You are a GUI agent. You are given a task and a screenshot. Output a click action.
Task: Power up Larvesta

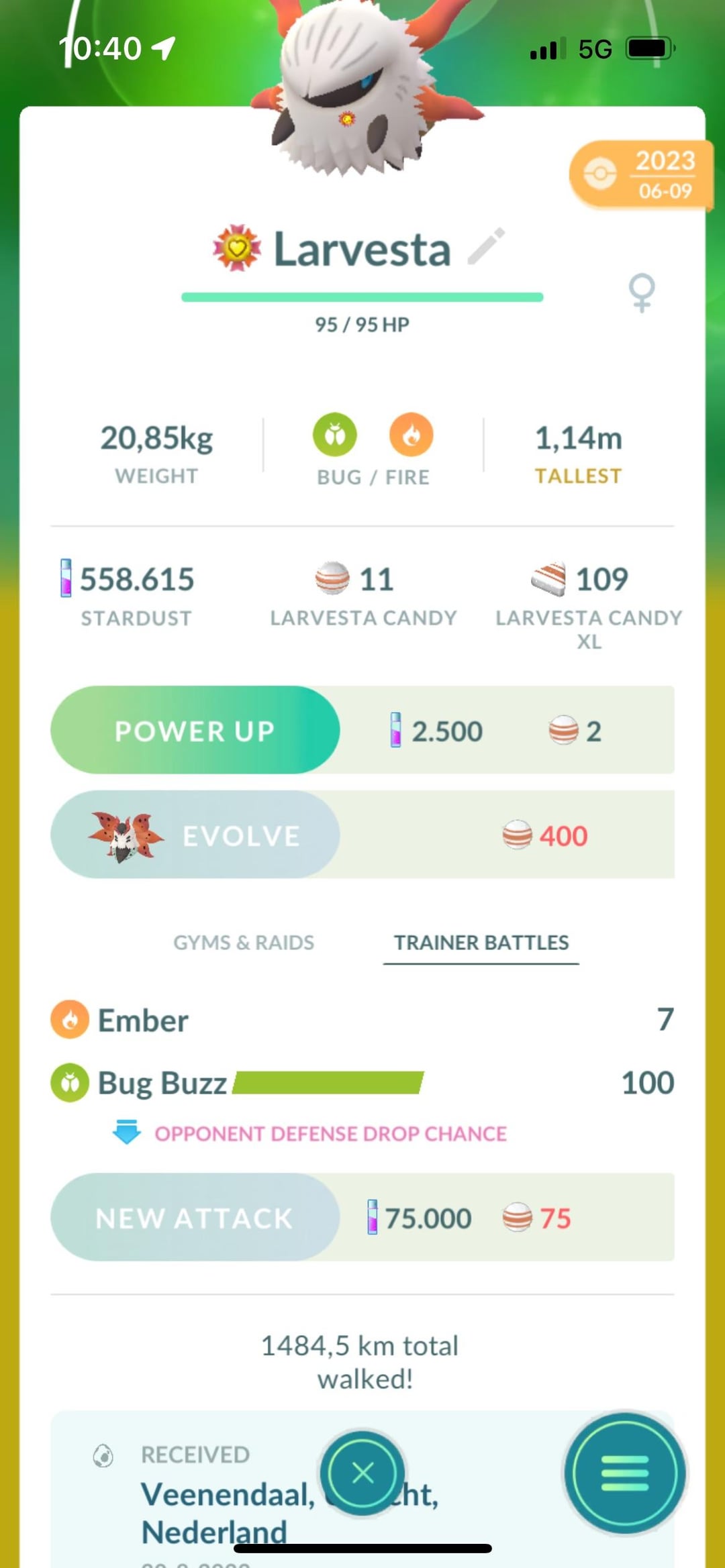(x=195, y=730)
